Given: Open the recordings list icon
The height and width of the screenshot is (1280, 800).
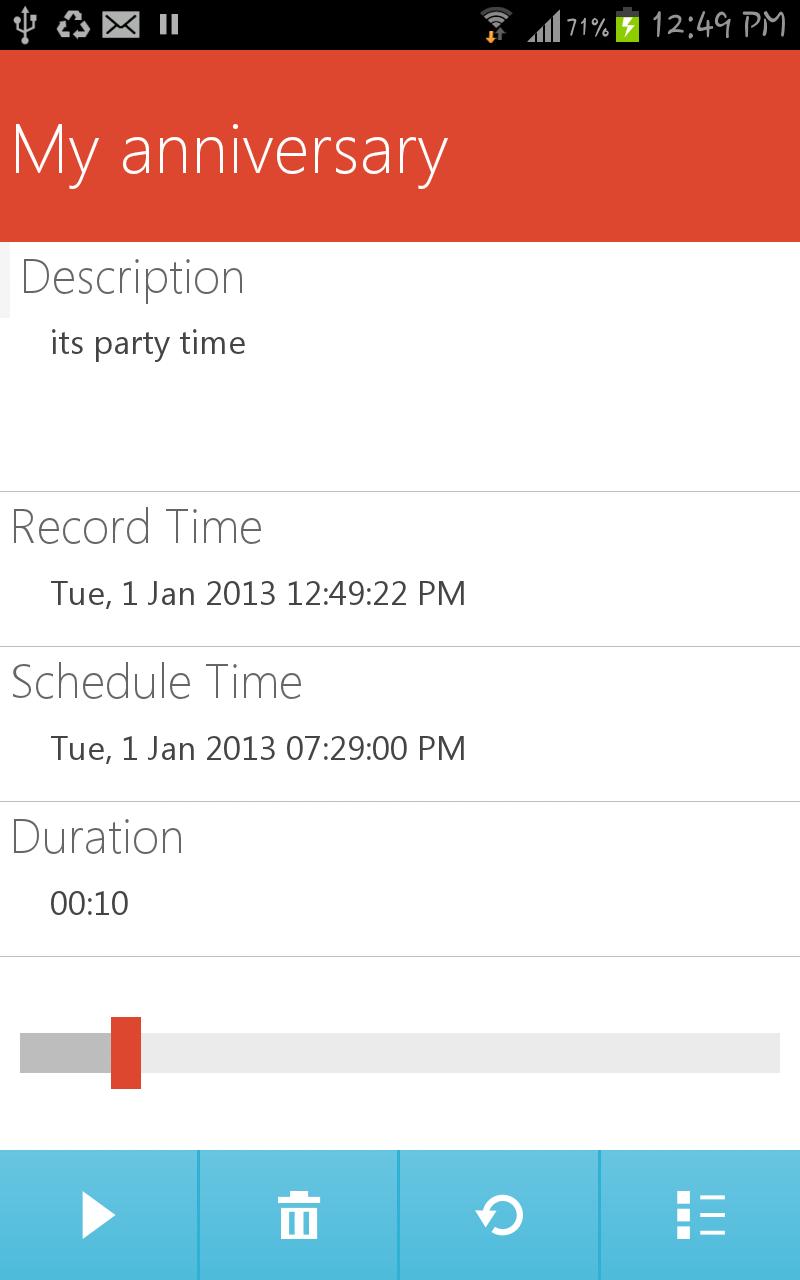Looking at the screenshot, I should coord(700,1216).
